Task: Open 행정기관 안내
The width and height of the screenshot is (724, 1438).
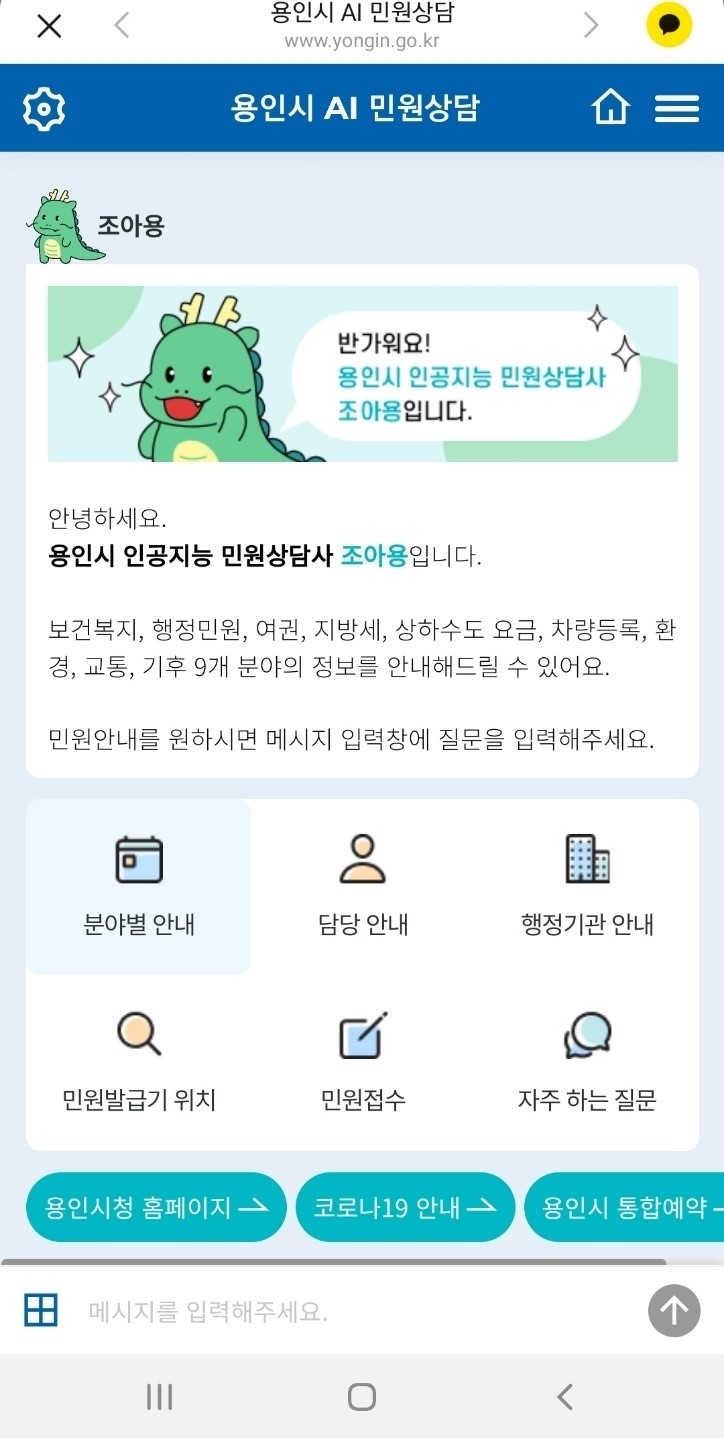Action: 587,887
